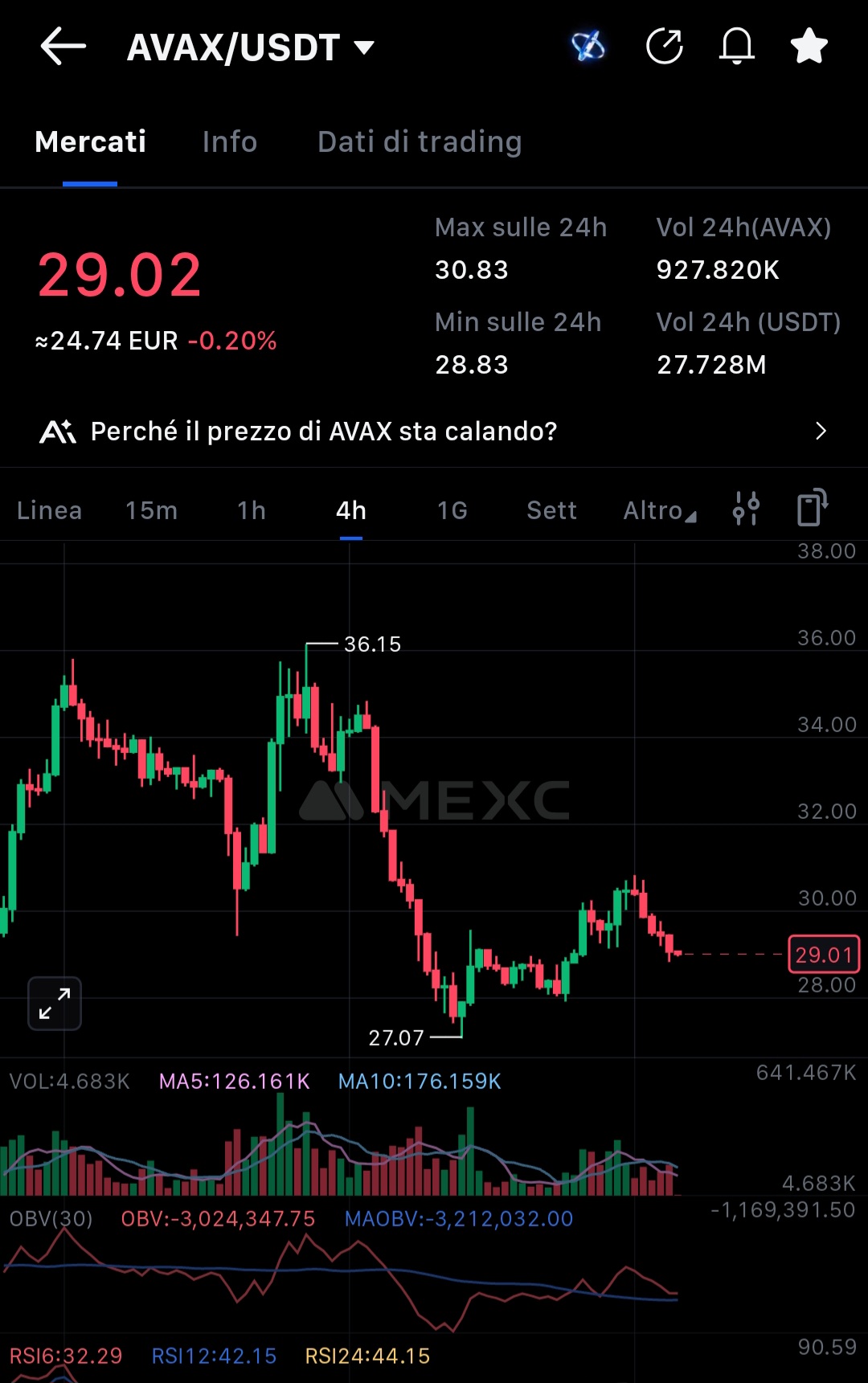The image size is (868, 1383).
Task: Select the Sett timeframe
Action: point(551,510)
